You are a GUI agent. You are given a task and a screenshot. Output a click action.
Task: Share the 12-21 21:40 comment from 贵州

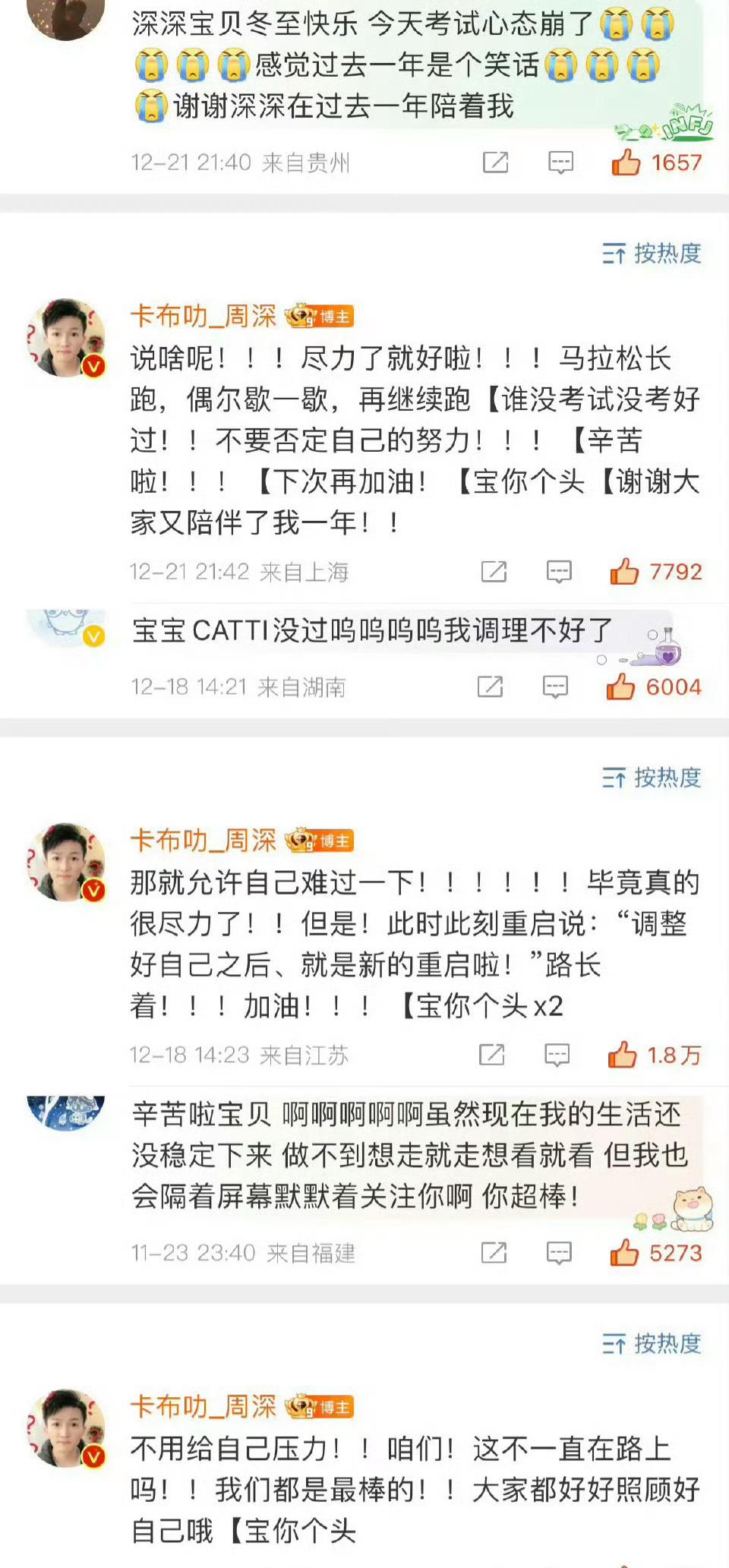495,162
